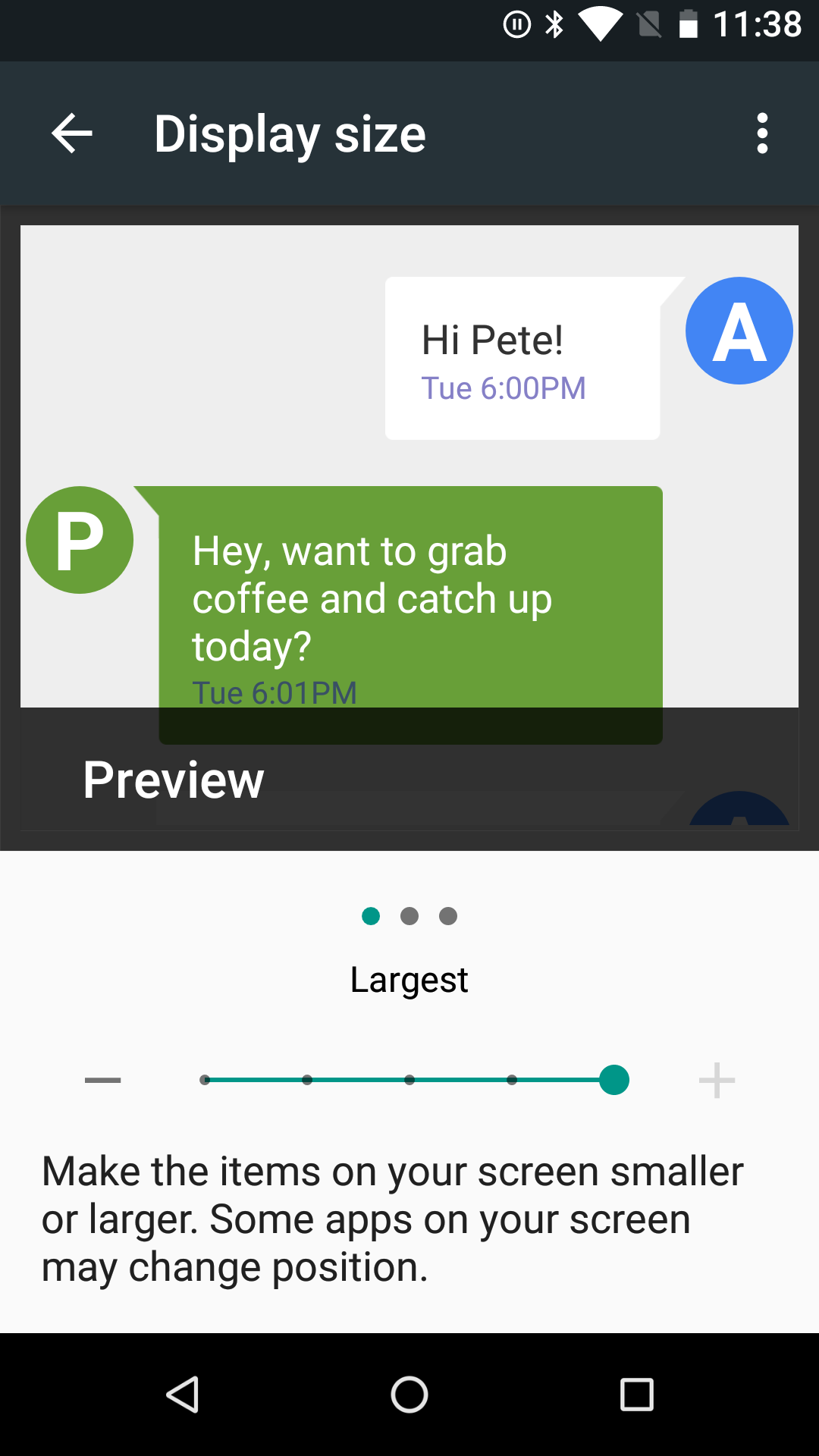819x1456 pixels.
Task: Tap the fourth tick mark on the size slider
Action: coord(512,1080)
